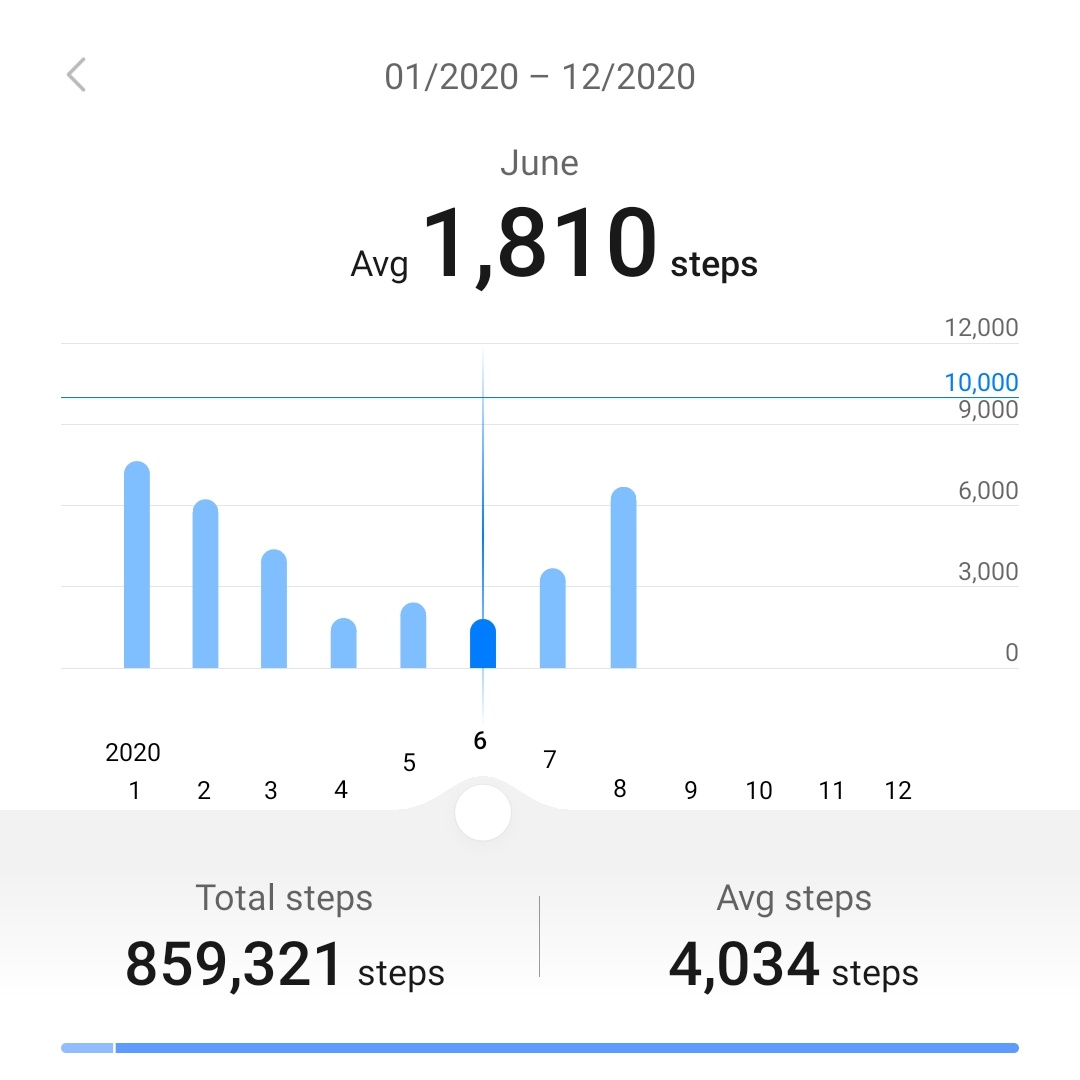Select the January step bar
Screen dimensions: 1080x1080
pyautogui.click(x=137, y=566)
